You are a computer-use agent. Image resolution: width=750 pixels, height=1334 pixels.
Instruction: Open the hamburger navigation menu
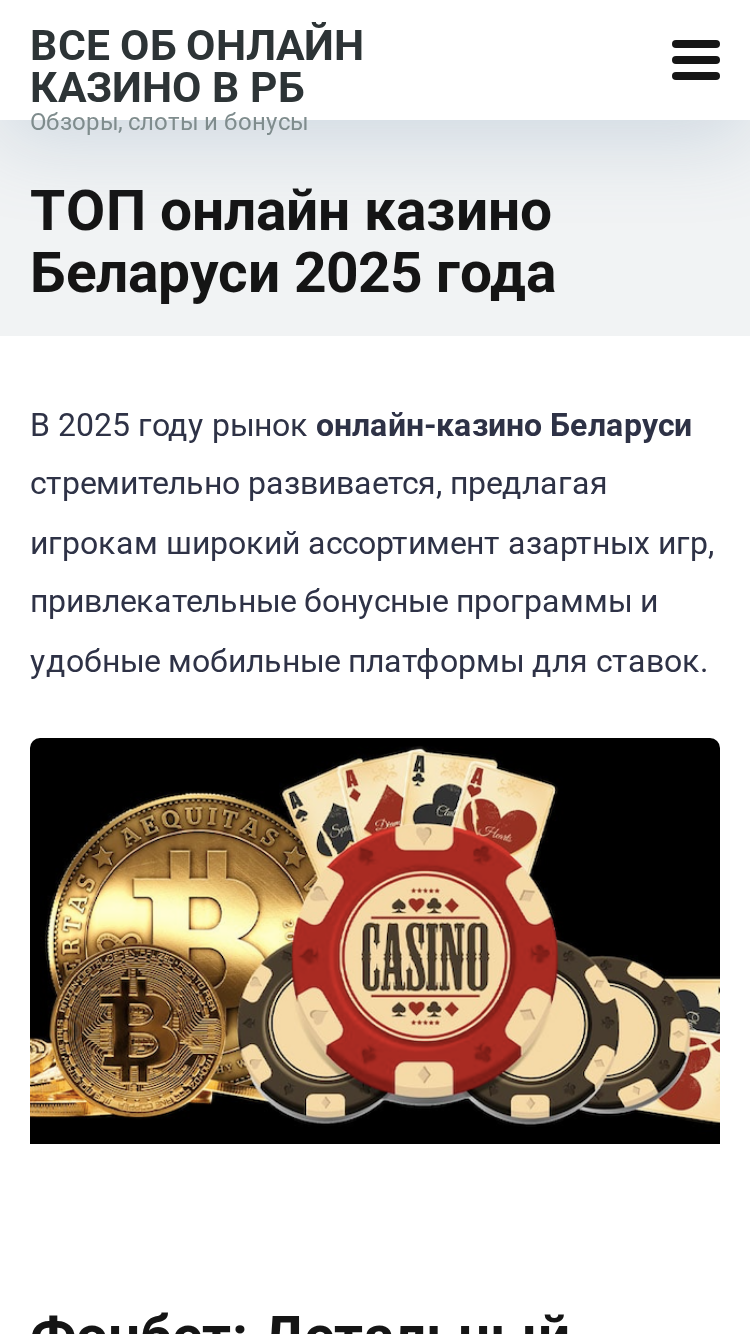tap(696, 60)
